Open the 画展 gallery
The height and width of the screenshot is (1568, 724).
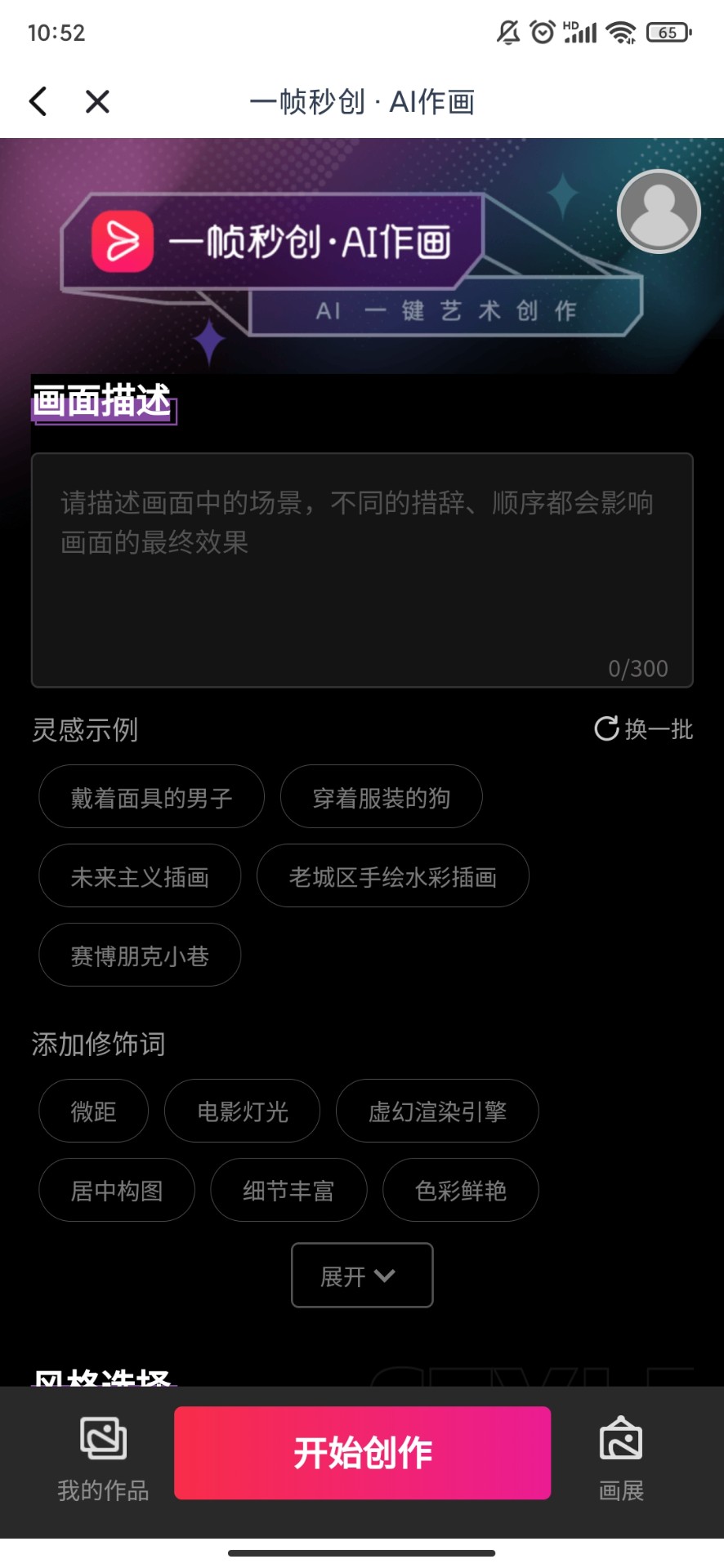pos(621,1459)
